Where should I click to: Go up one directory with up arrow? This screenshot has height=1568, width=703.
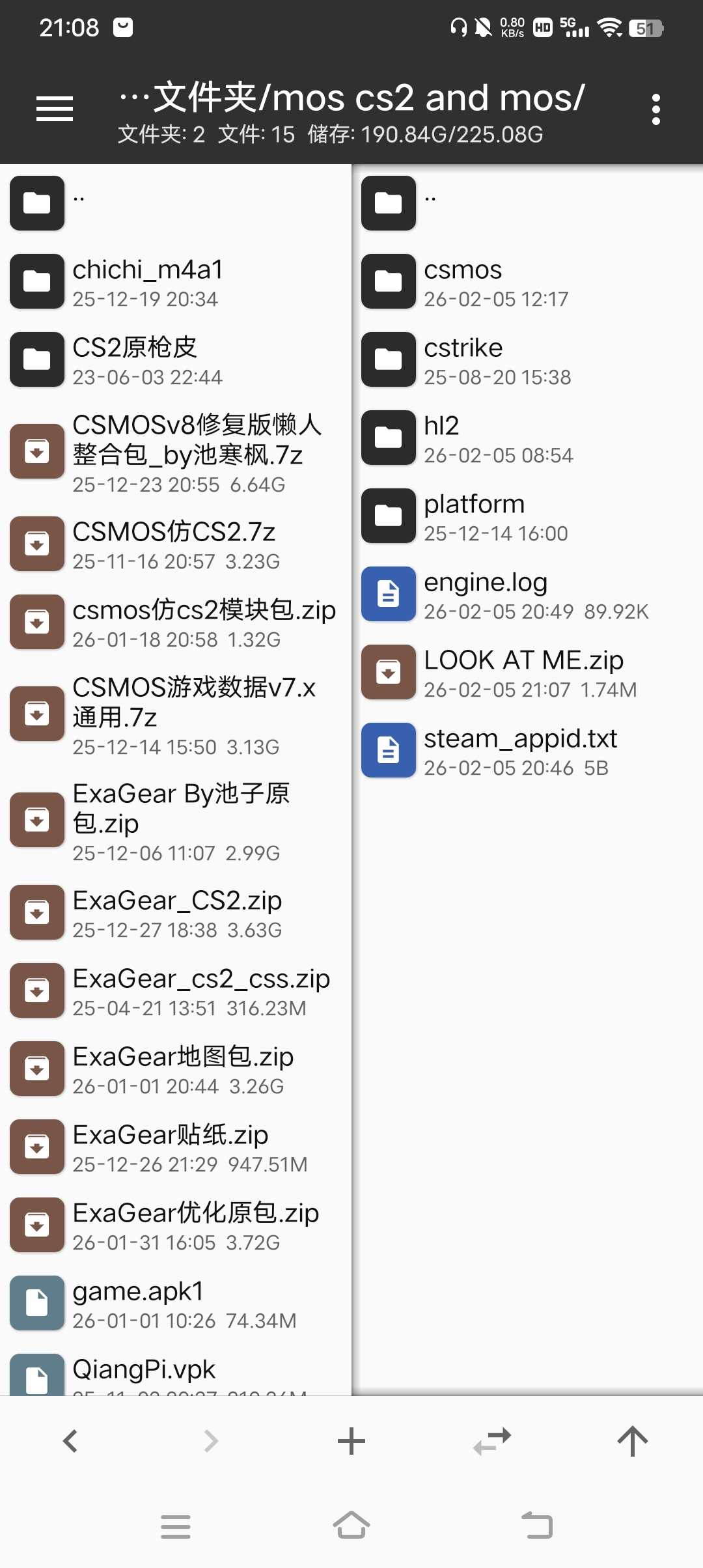(632, 1441)
